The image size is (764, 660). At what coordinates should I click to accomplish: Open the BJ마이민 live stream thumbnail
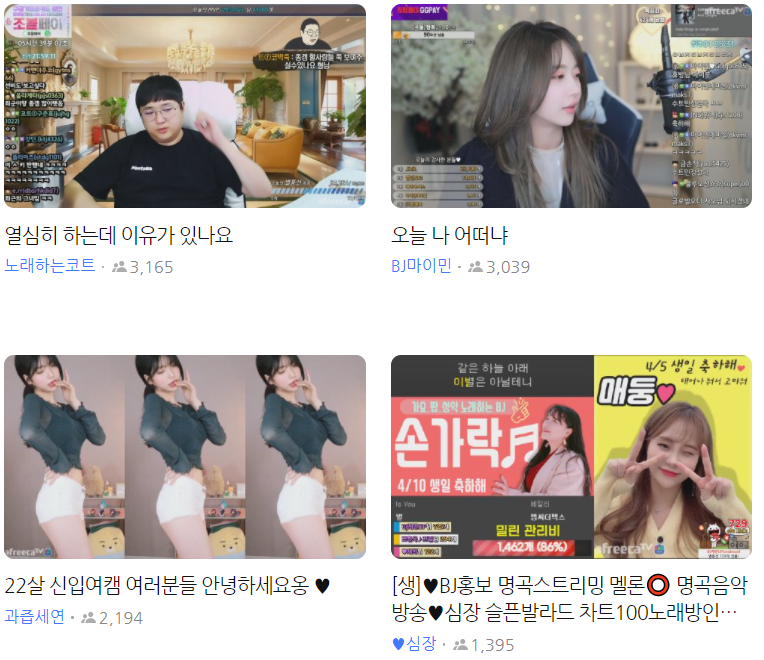pyautogui.click(x=571, y=105)
